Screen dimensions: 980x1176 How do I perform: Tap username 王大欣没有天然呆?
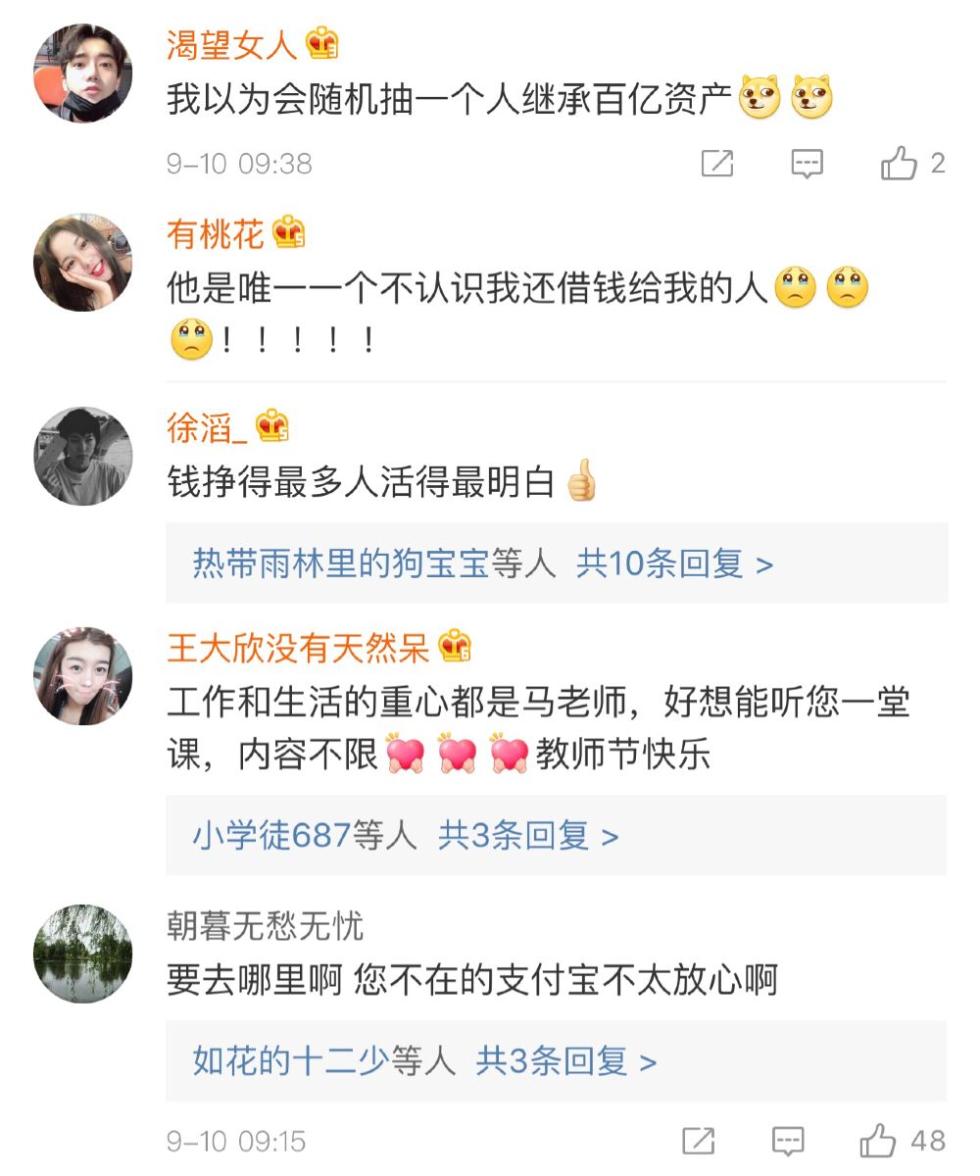[297, 648]
